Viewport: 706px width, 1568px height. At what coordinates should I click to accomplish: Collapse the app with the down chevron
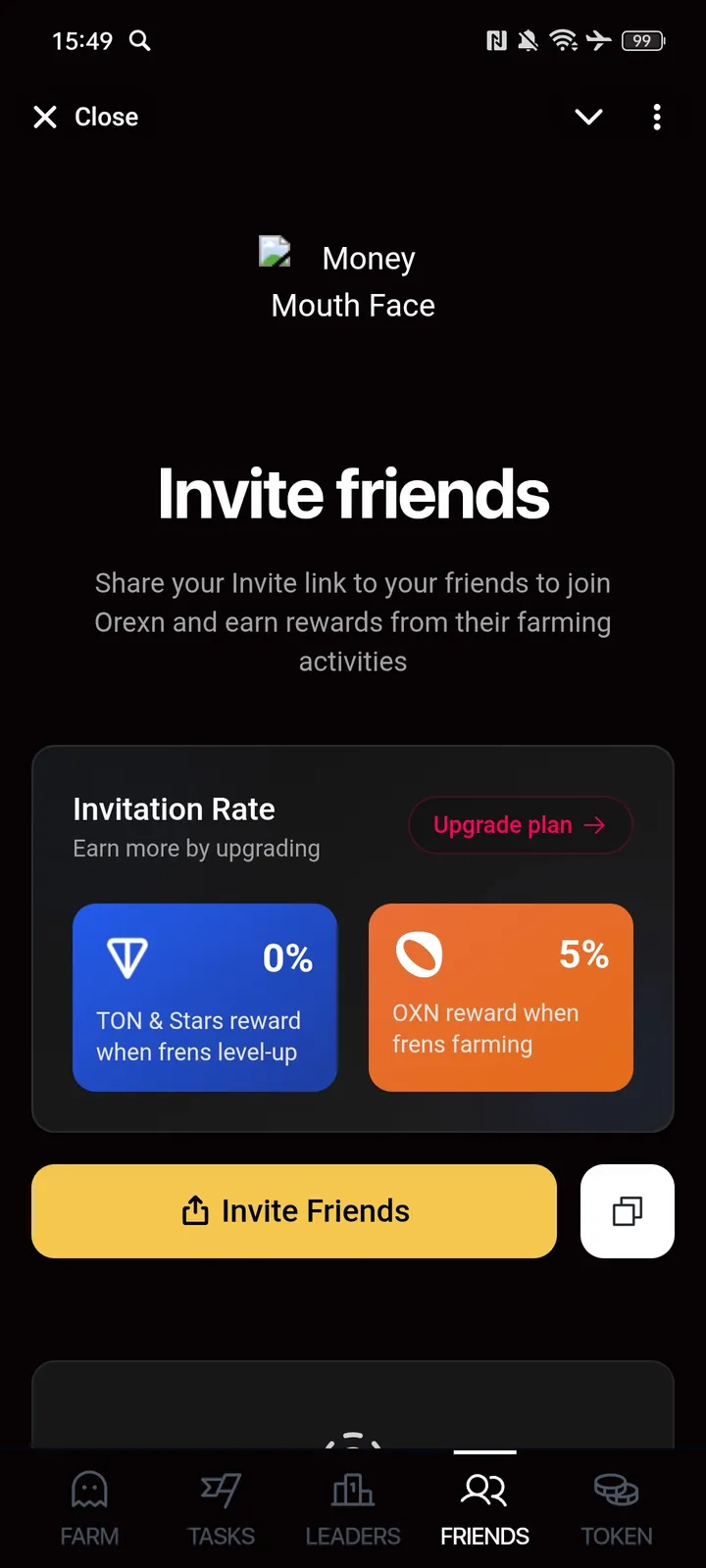point(588,118)
